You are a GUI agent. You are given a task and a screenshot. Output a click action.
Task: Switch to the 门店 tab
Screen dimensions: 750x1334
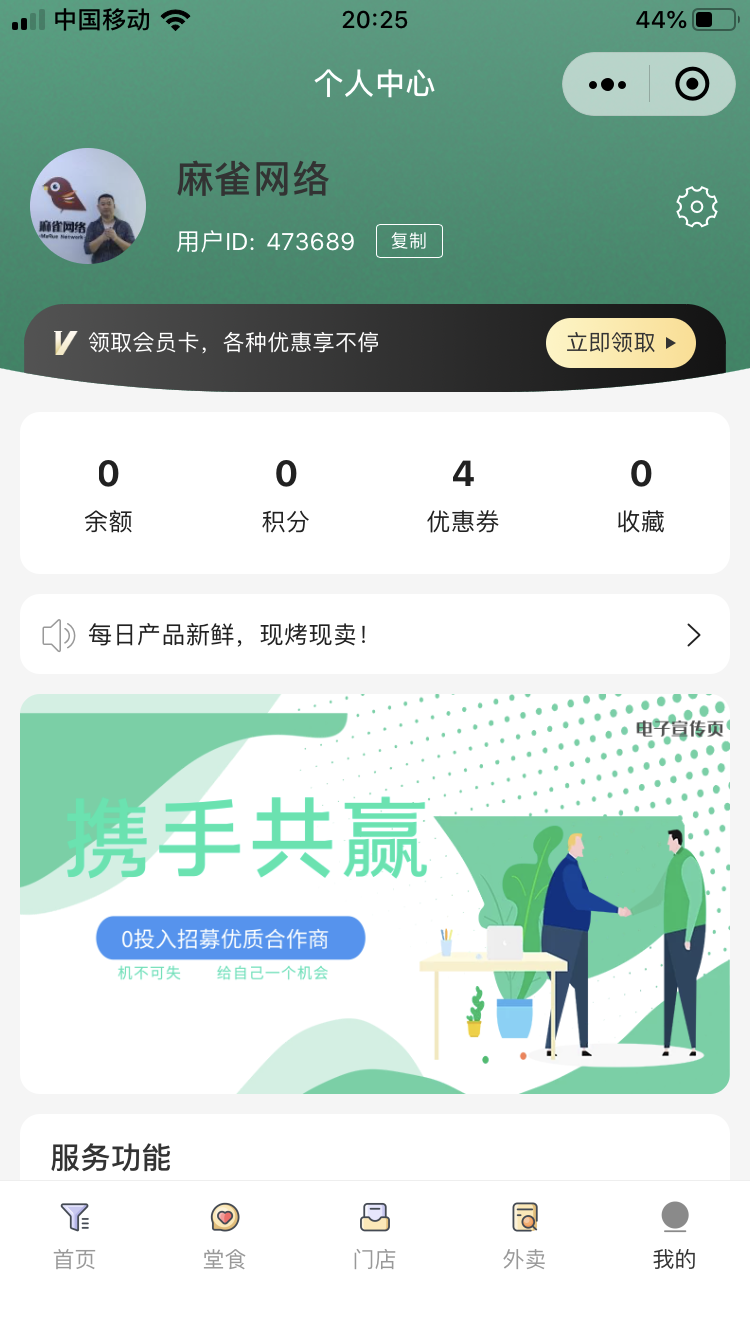tap(375, 1236)
